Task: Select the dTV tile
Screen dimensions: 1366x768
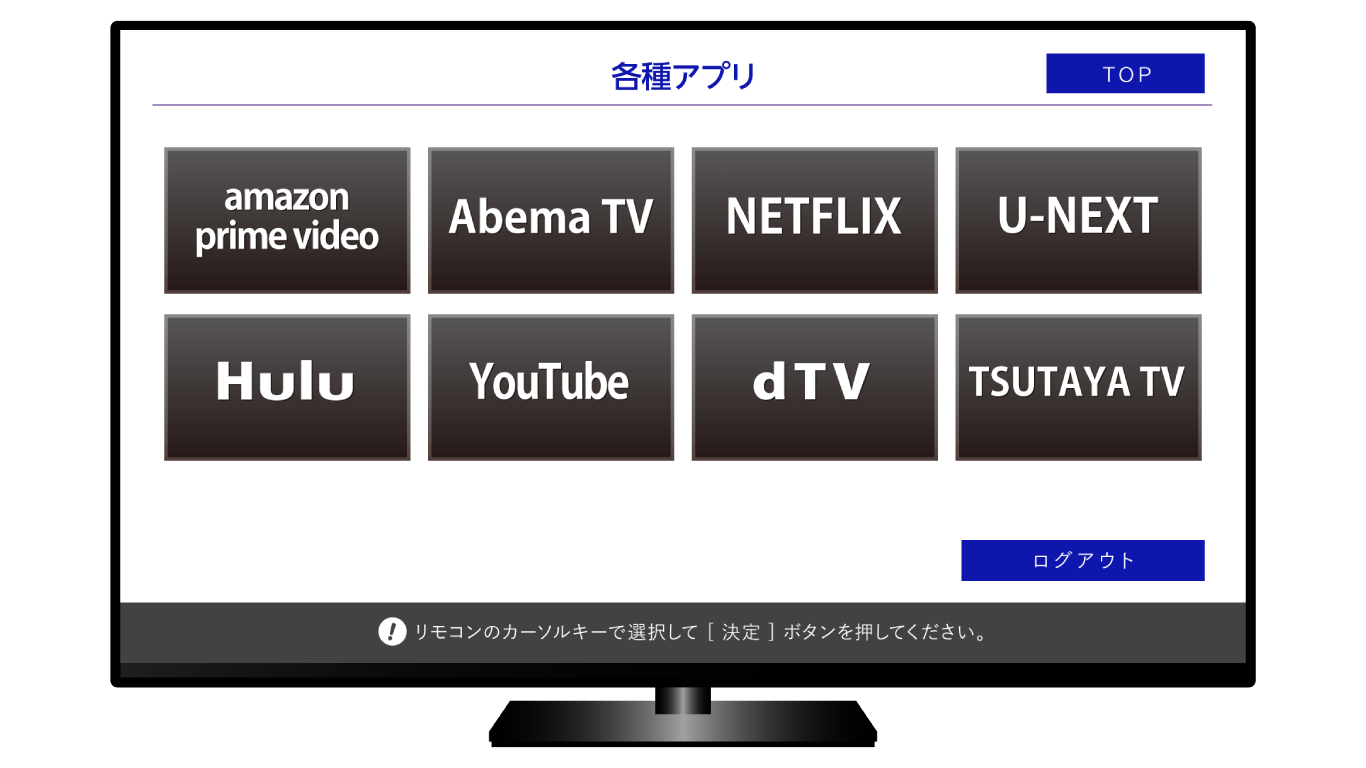Action: 814,387
